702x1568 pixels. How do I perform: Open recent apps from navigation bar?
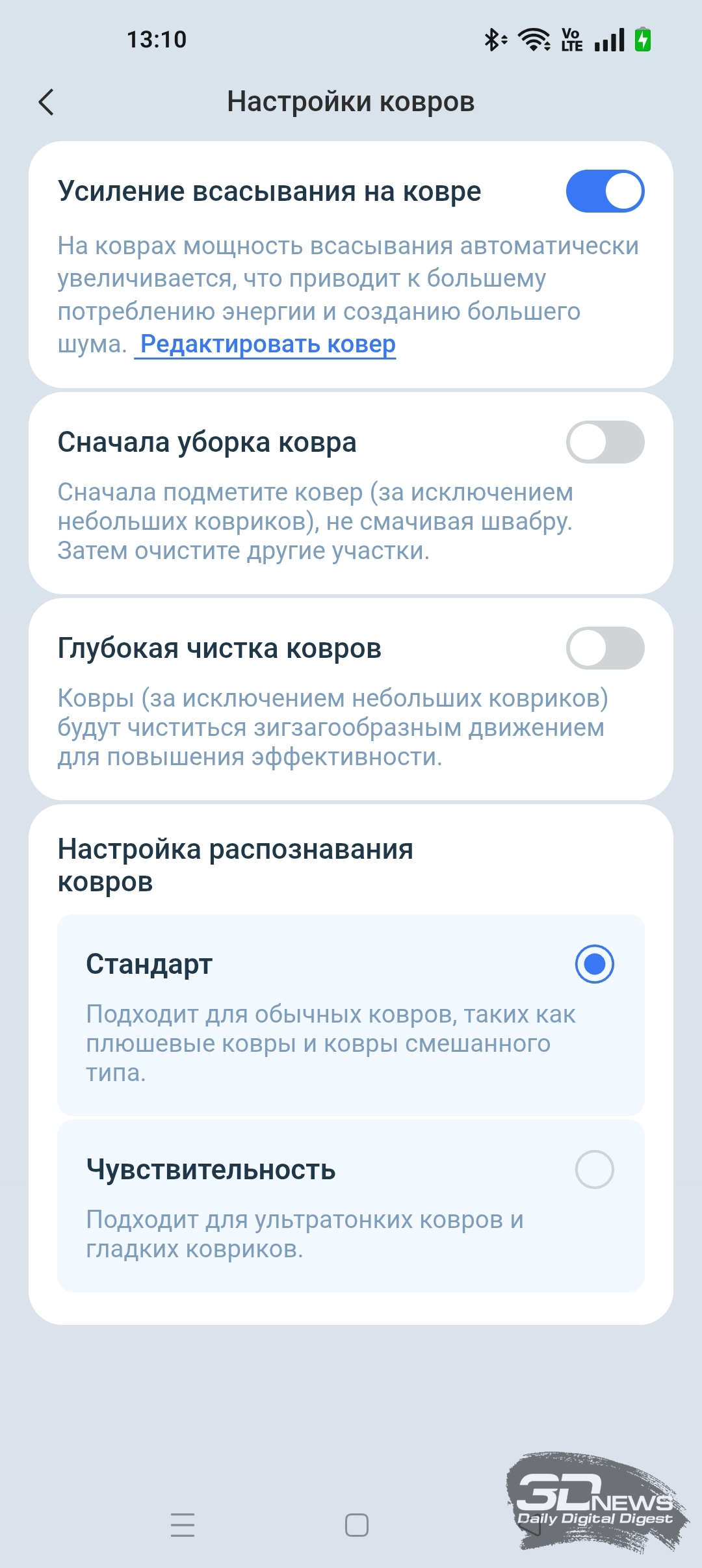[x=183, y=1524]
